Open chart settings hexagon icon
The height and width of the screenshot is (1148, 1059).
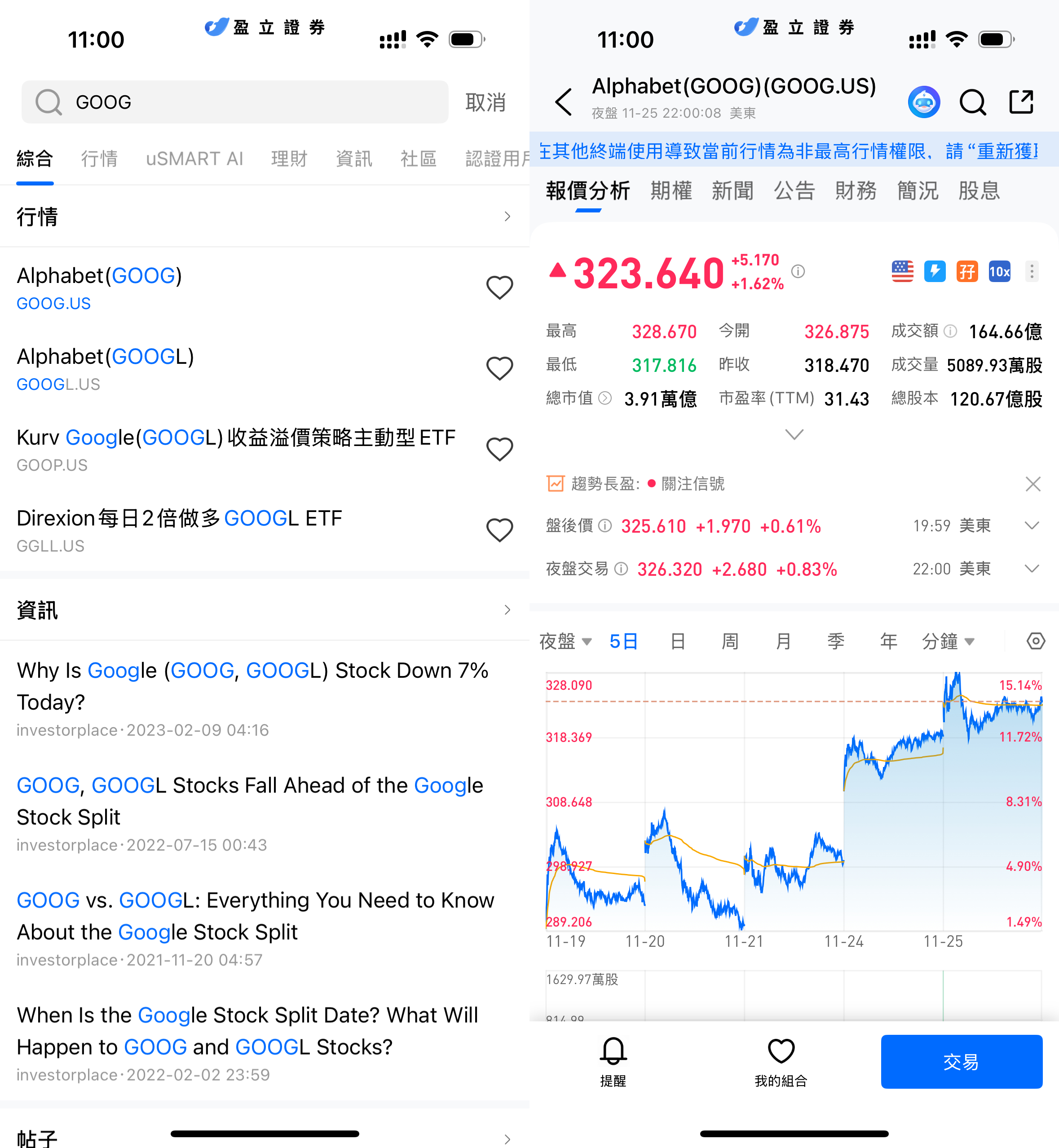coord(1035,641)
